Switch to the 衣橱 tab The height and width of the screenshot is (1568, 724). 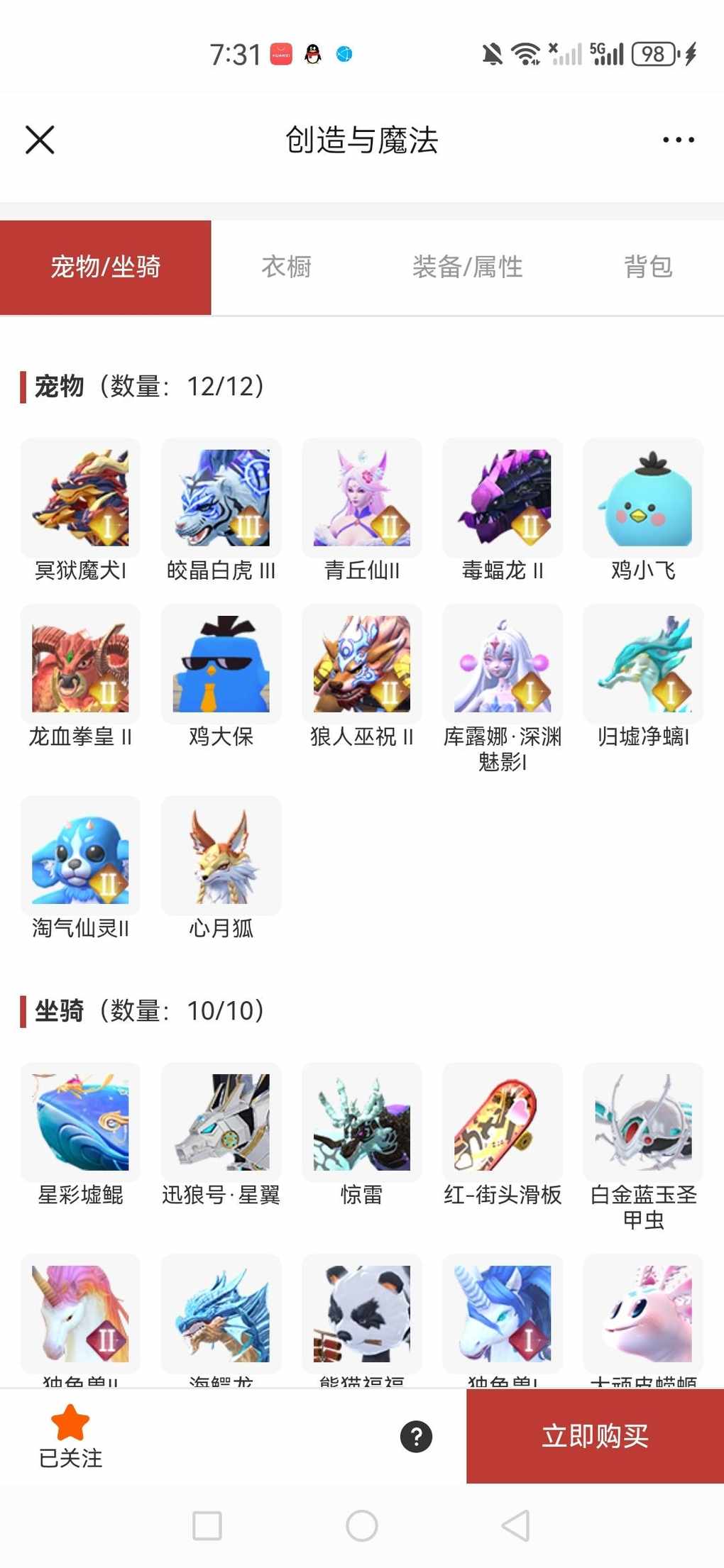287,267
